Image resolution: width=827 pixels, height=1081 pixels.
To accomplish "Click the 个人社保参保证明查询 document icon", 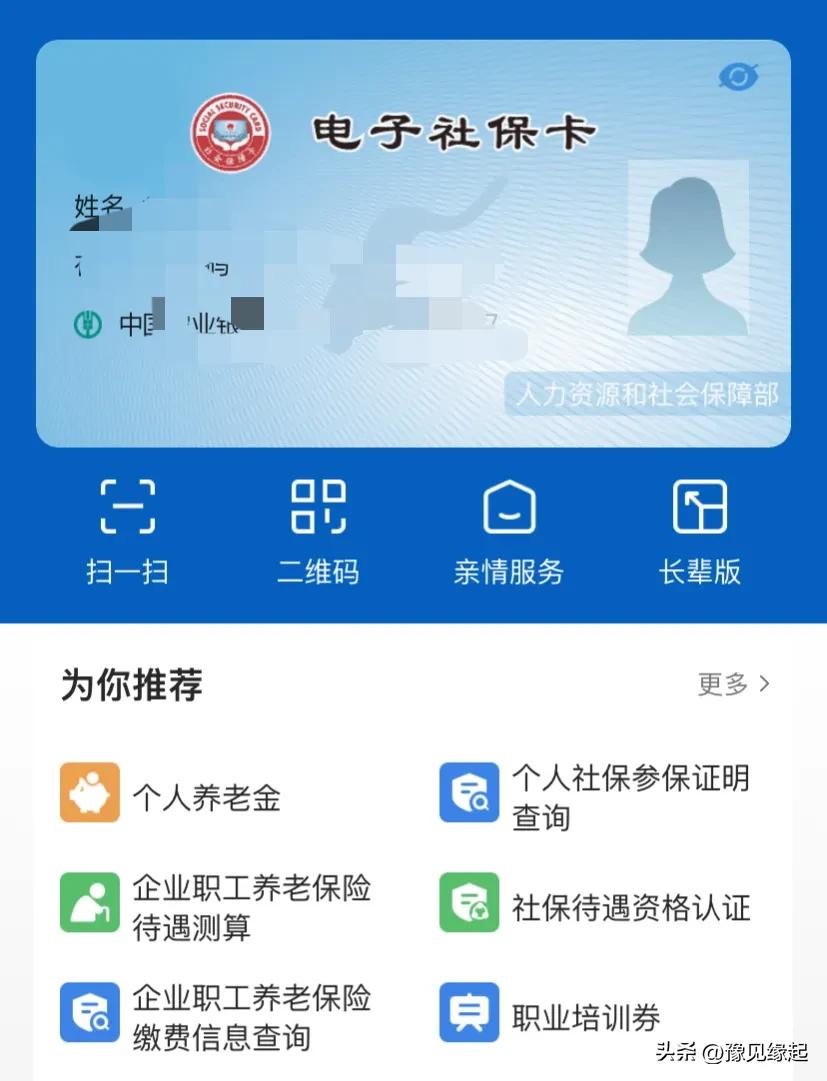I will 469,792.
